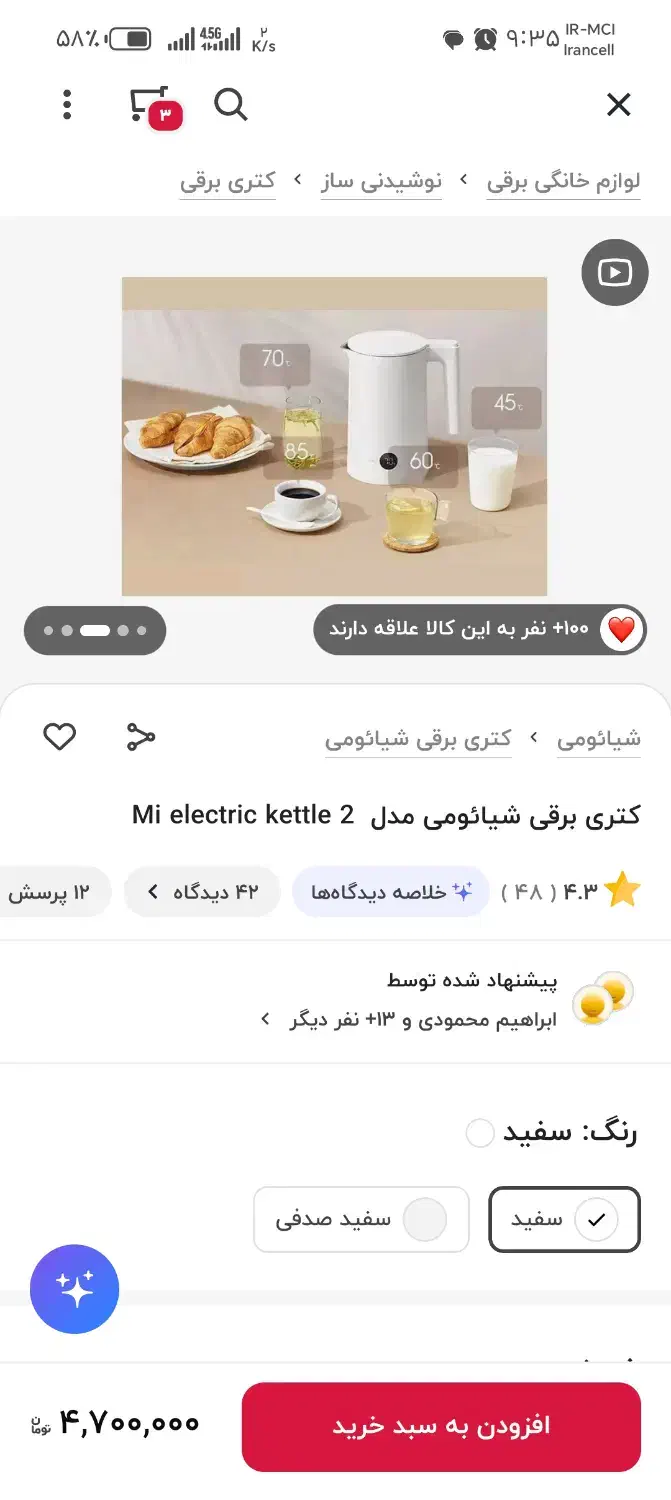Share this product

pos(141,738)
